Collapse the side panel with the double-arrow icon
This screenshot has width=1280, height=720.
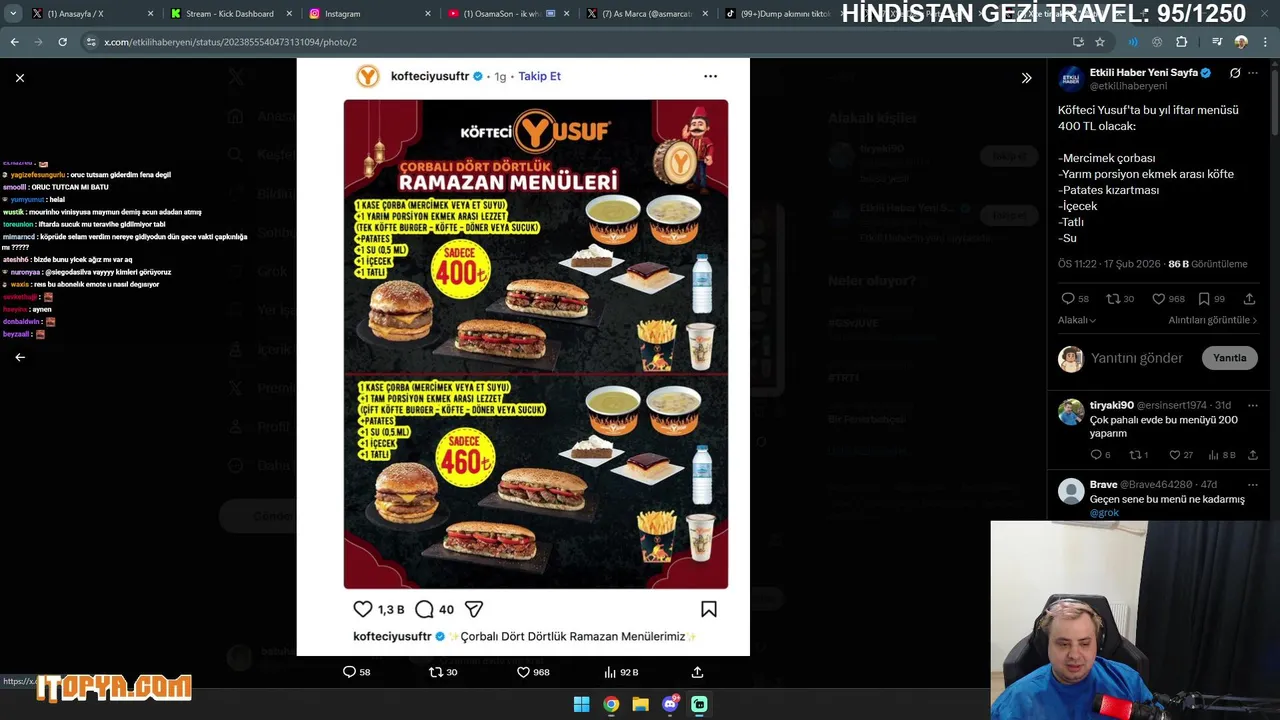(x=1026, y=78)
